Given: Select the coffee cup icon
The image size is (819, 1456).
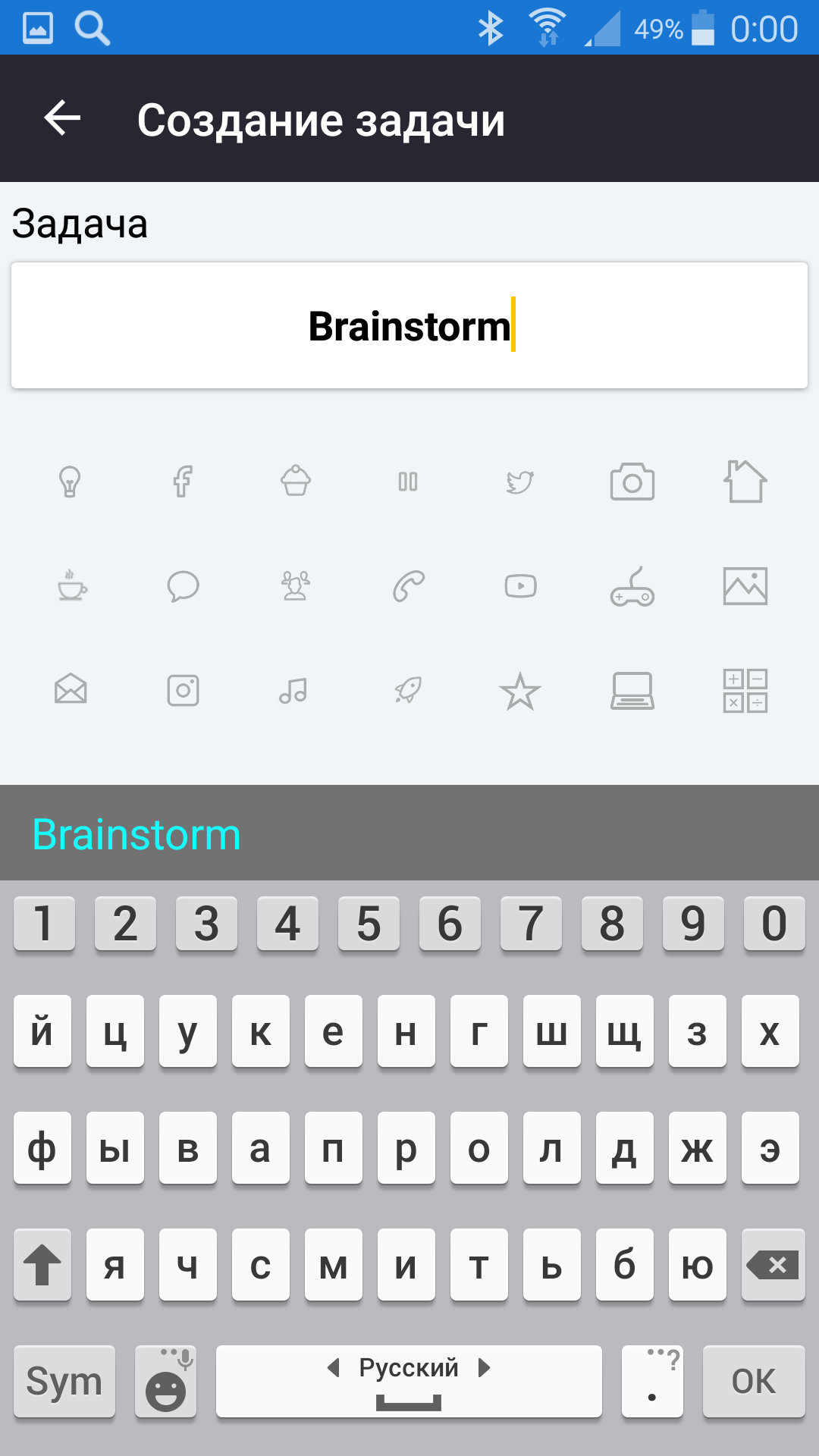Looking at the screenshot, I should tap(72, 585).
